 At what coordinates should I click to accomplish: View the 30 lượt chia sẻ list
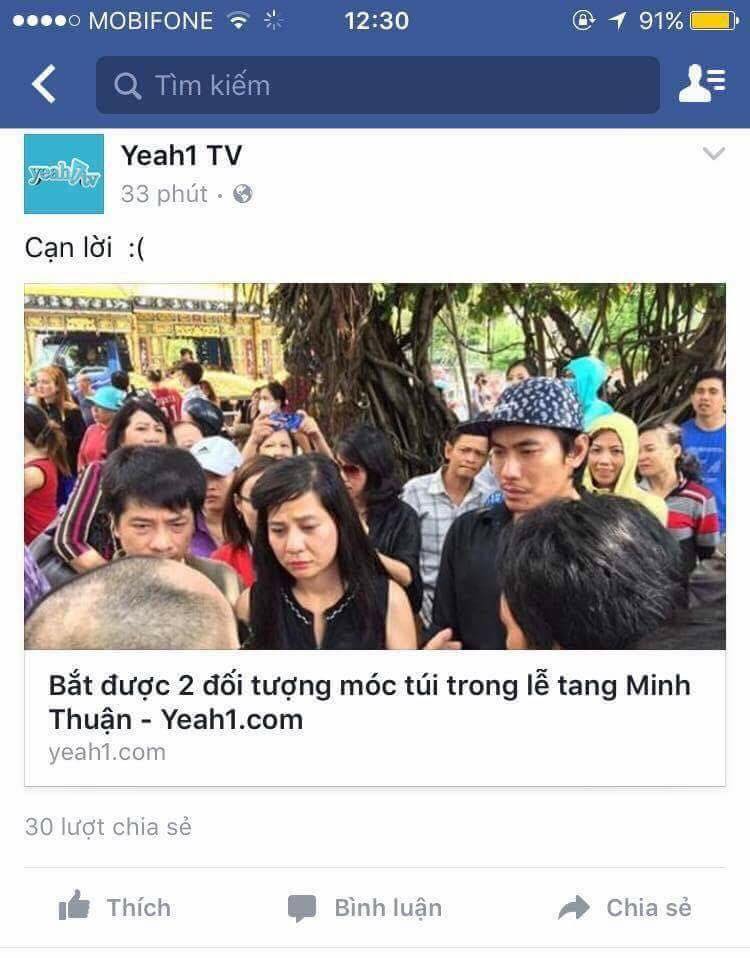tap(108, 827)
